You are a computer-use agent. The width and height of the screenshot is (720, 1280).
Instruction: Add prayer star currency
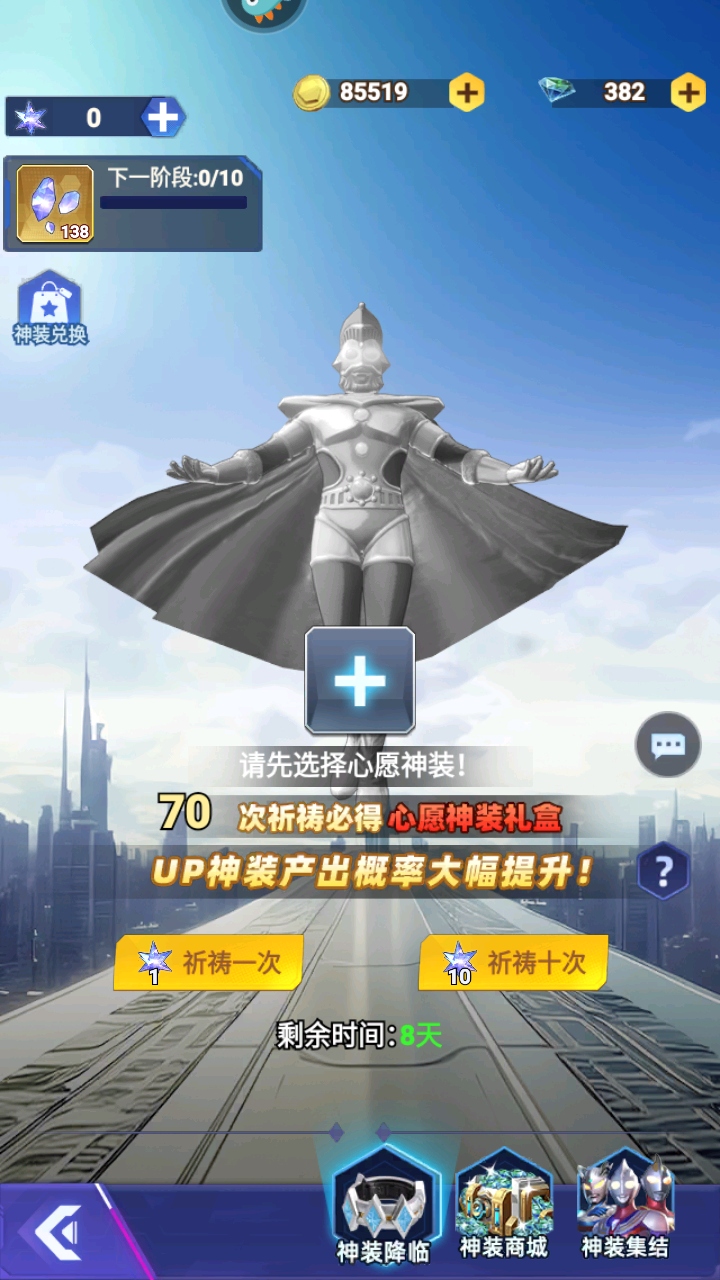point(162,118)
